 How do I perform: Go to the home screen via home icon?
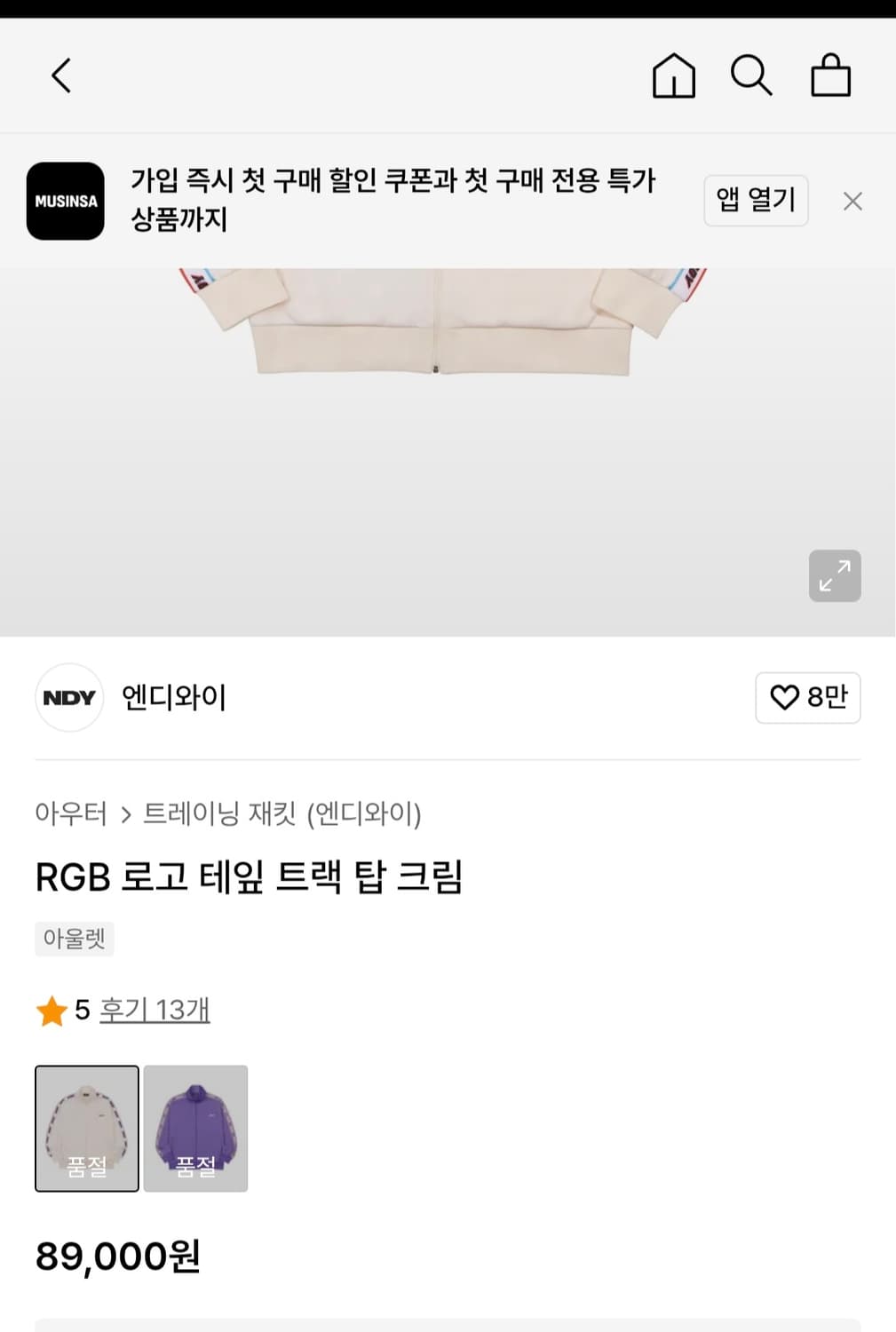[674, 75]
